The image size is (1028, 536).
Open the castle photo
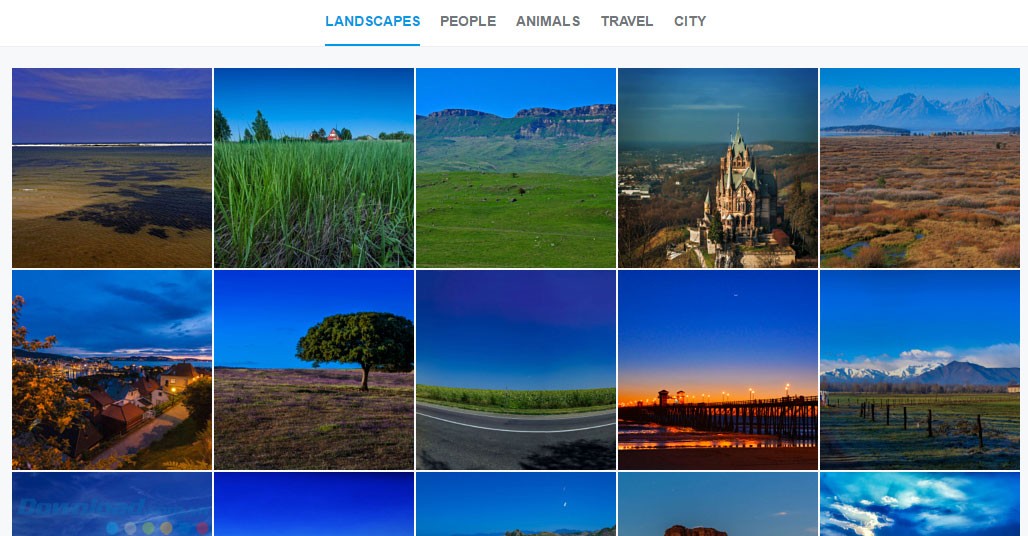tap(718, 168)
